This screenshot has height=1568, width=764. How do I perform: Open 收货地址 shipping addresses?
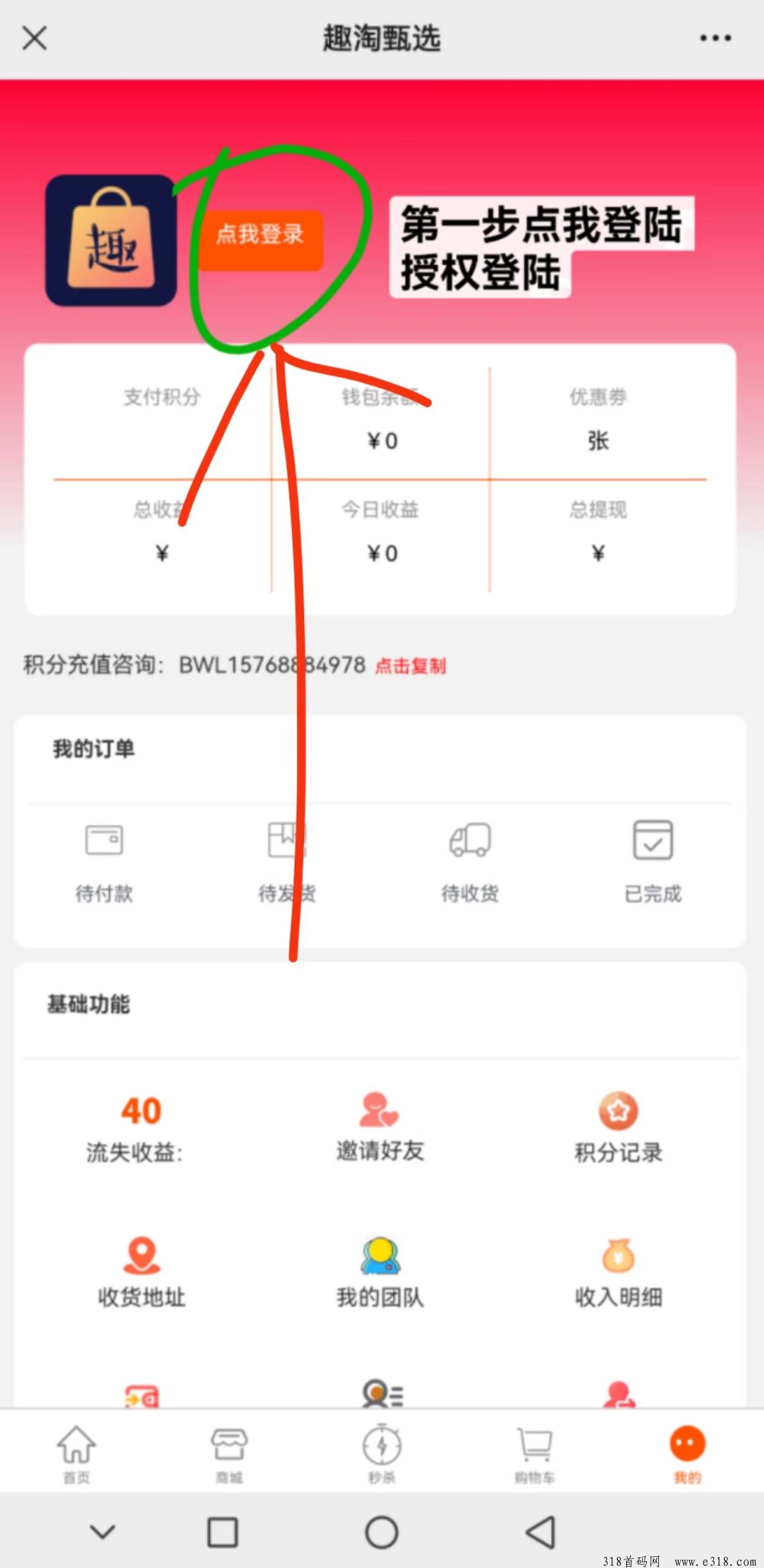pyautogui.click(x=142, y=1272)
